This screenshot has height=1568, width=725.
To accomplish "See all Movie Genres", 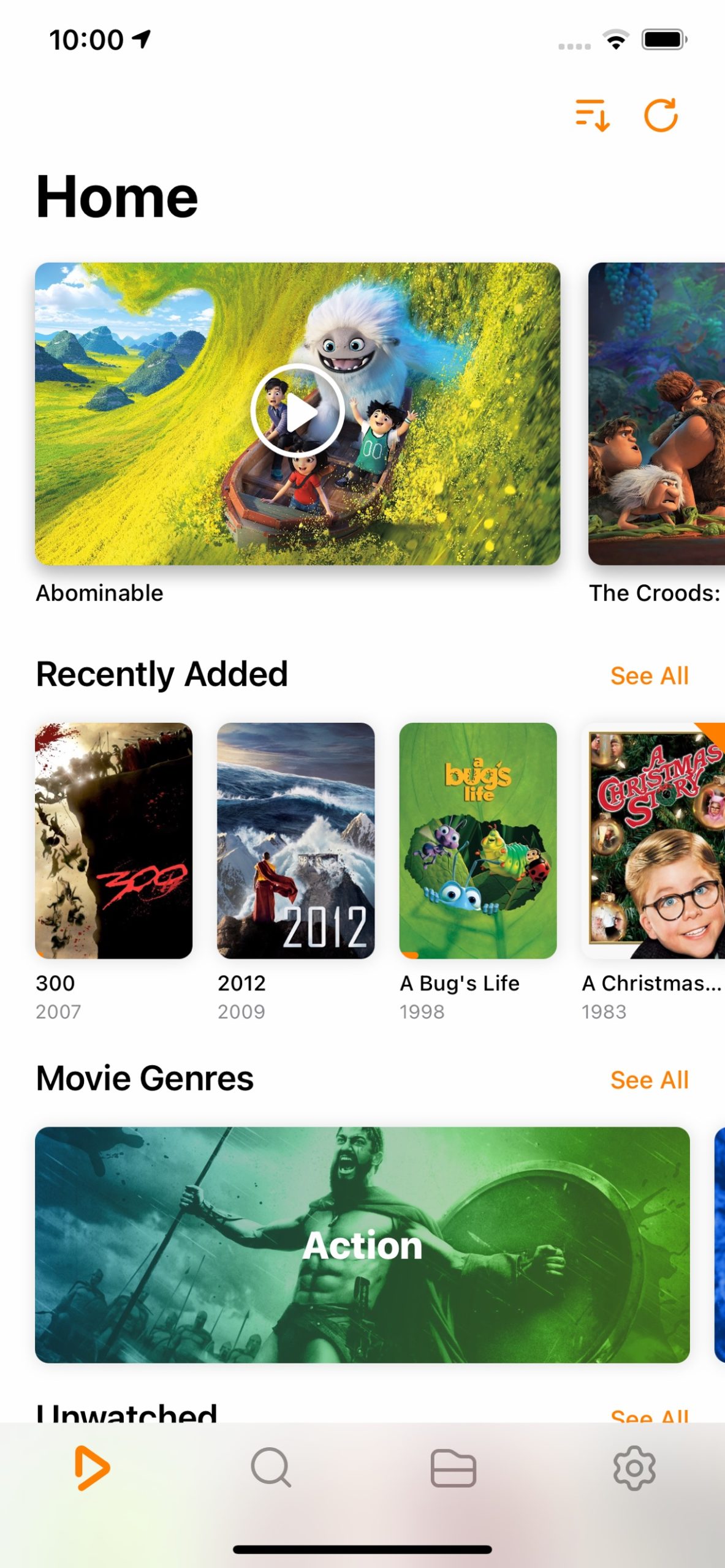I will click(649, 1080).
